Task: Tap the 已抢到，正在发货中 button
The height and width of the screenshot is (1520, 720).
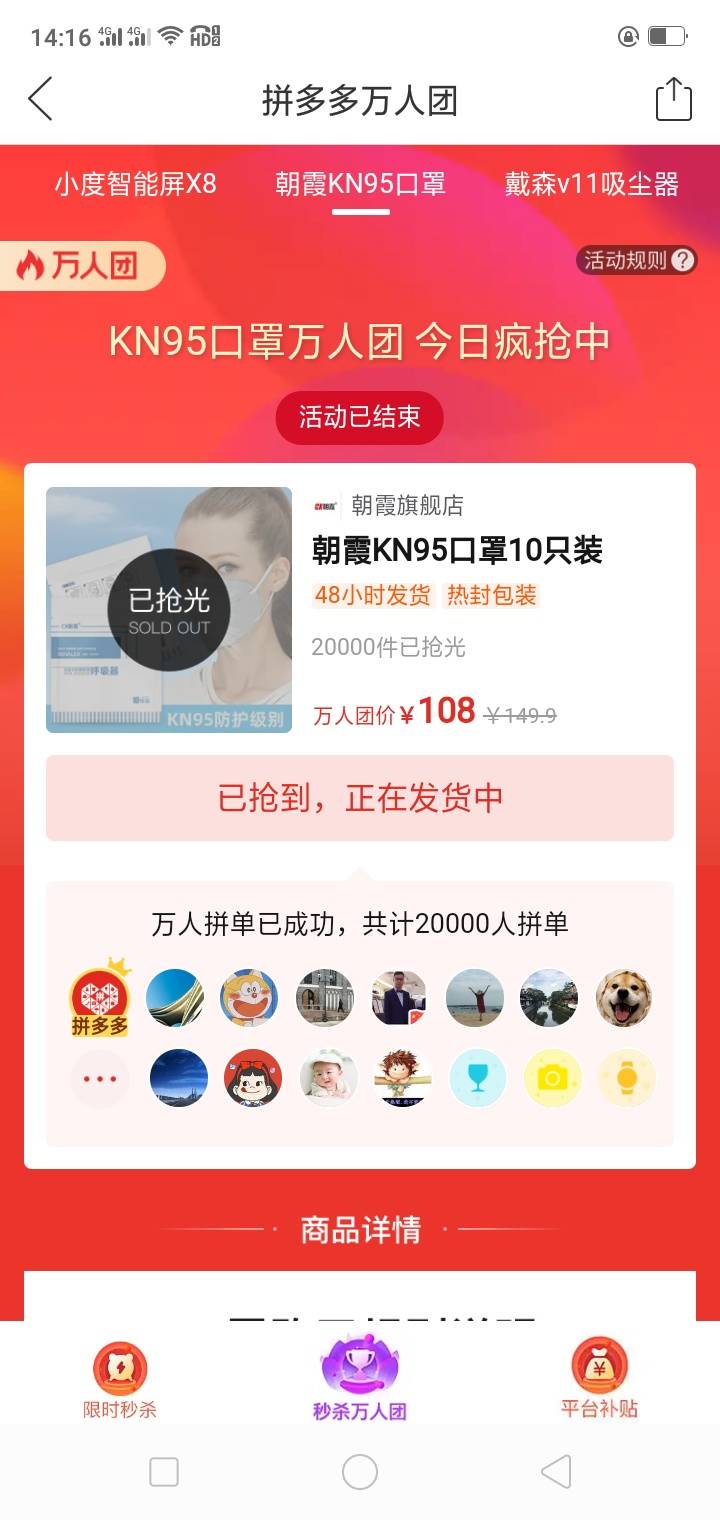Action: (360, 798)
